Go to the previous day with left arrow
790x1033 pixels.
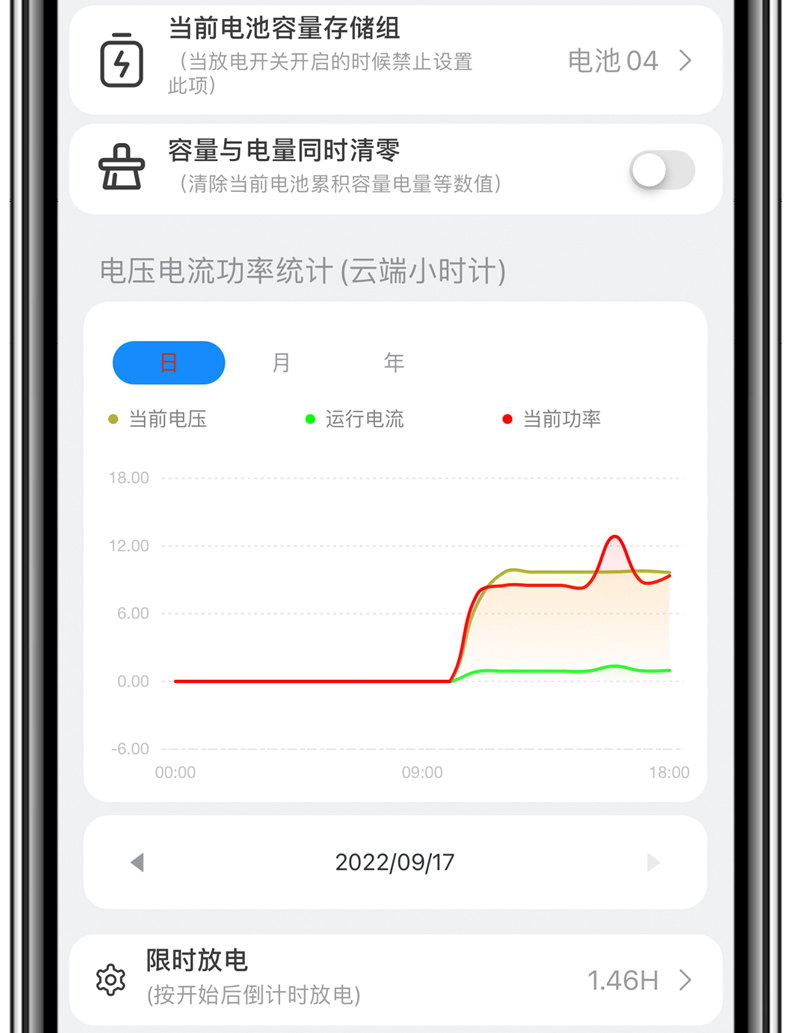[x=137, y=862]
